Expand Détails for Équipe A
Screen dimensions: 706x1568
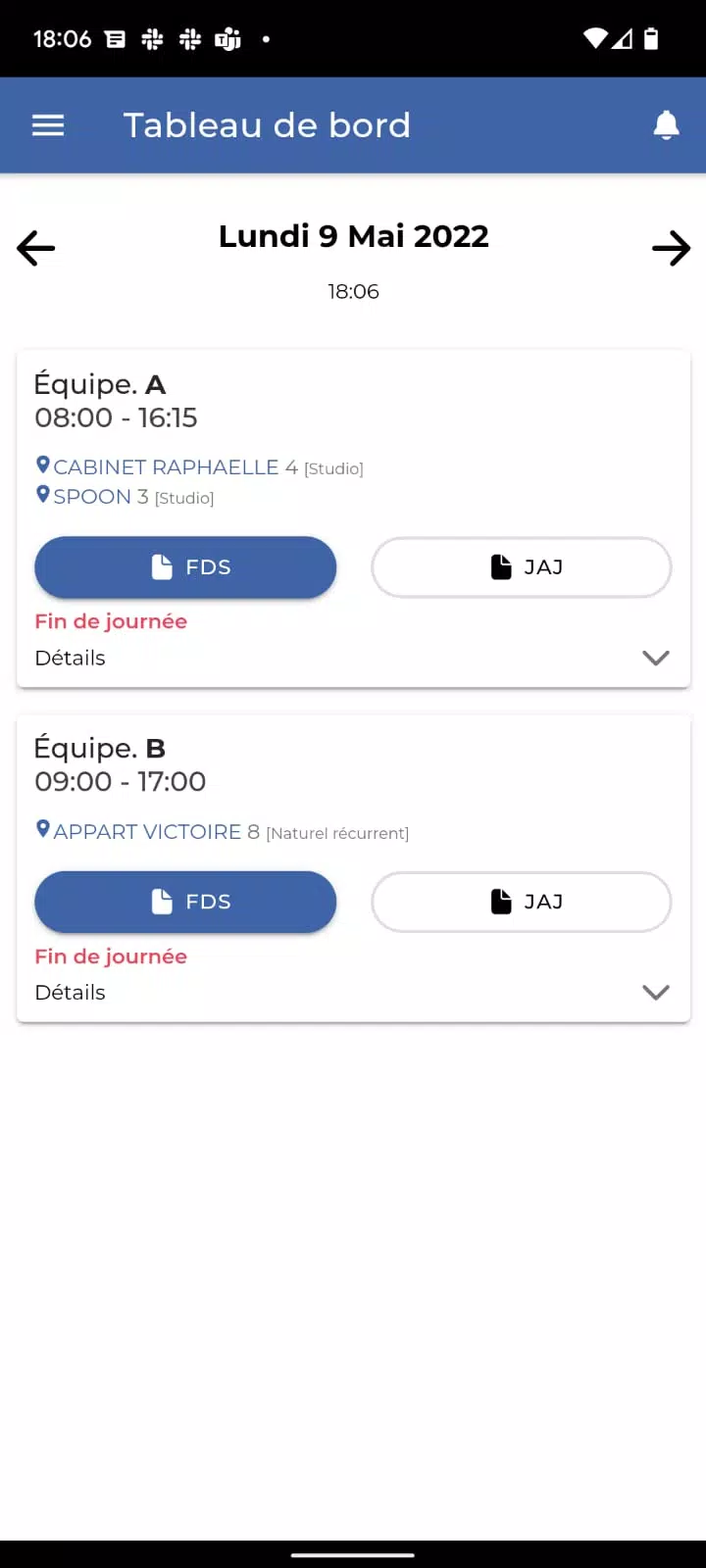point(353,658)
